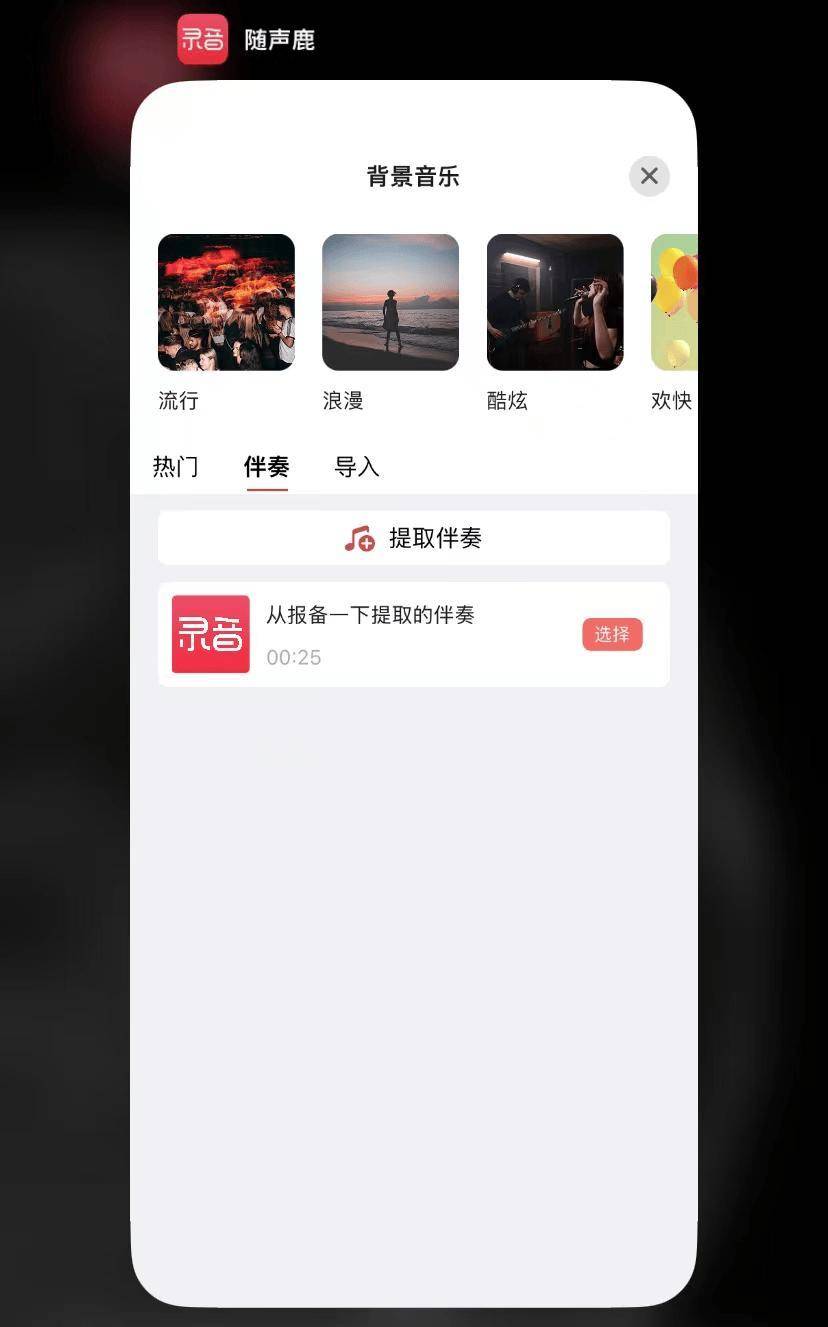Viewport: 828px width, 1327px height.
Task: Open the 浪漫 music category
Action: click(x=390, y=302)
